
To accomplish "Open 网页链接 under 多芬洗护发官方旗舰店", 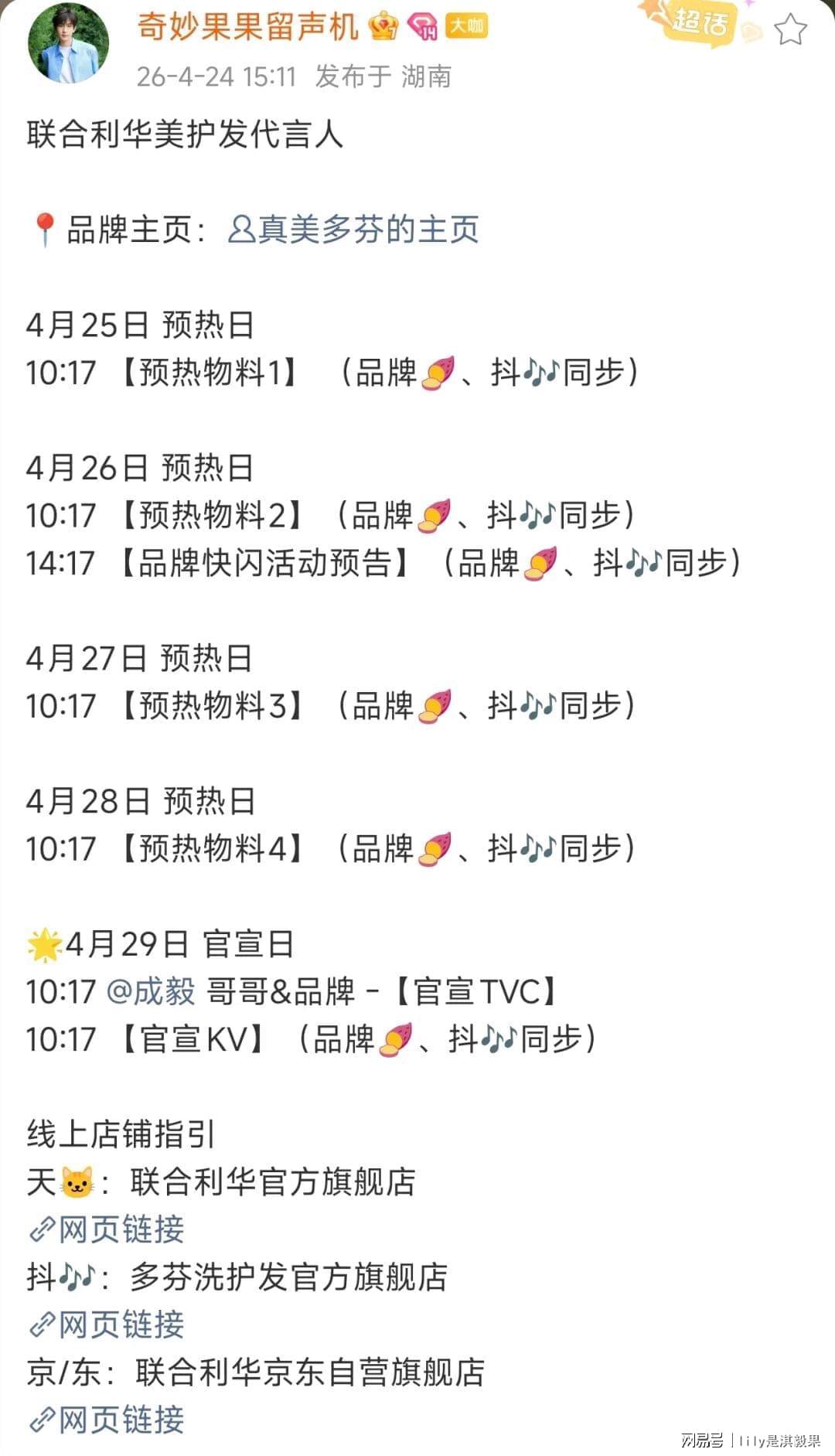I will [107, 1325].
